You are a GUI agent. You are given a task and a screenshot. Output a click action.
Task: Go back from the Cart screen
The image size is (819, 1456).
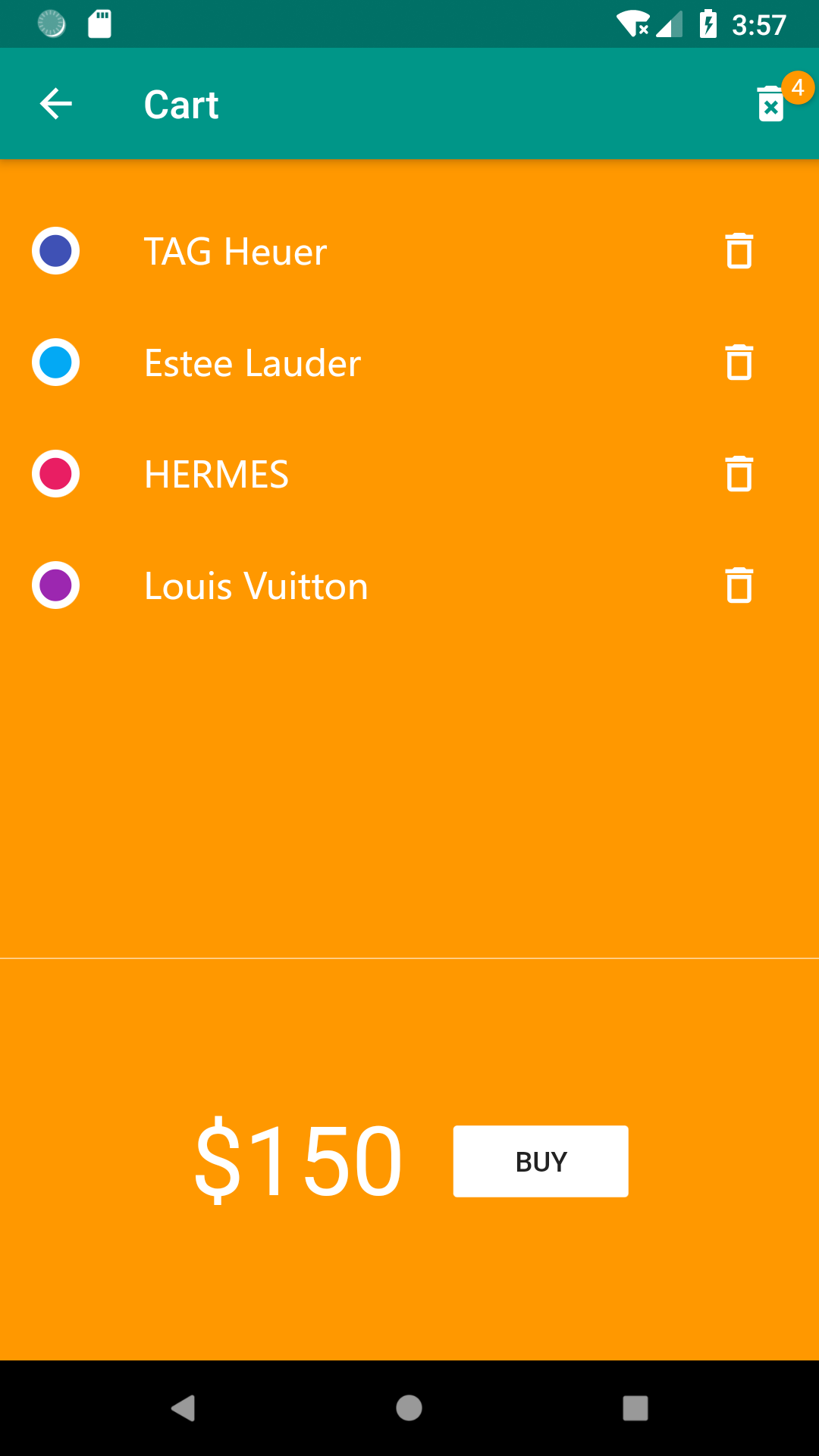56,104
